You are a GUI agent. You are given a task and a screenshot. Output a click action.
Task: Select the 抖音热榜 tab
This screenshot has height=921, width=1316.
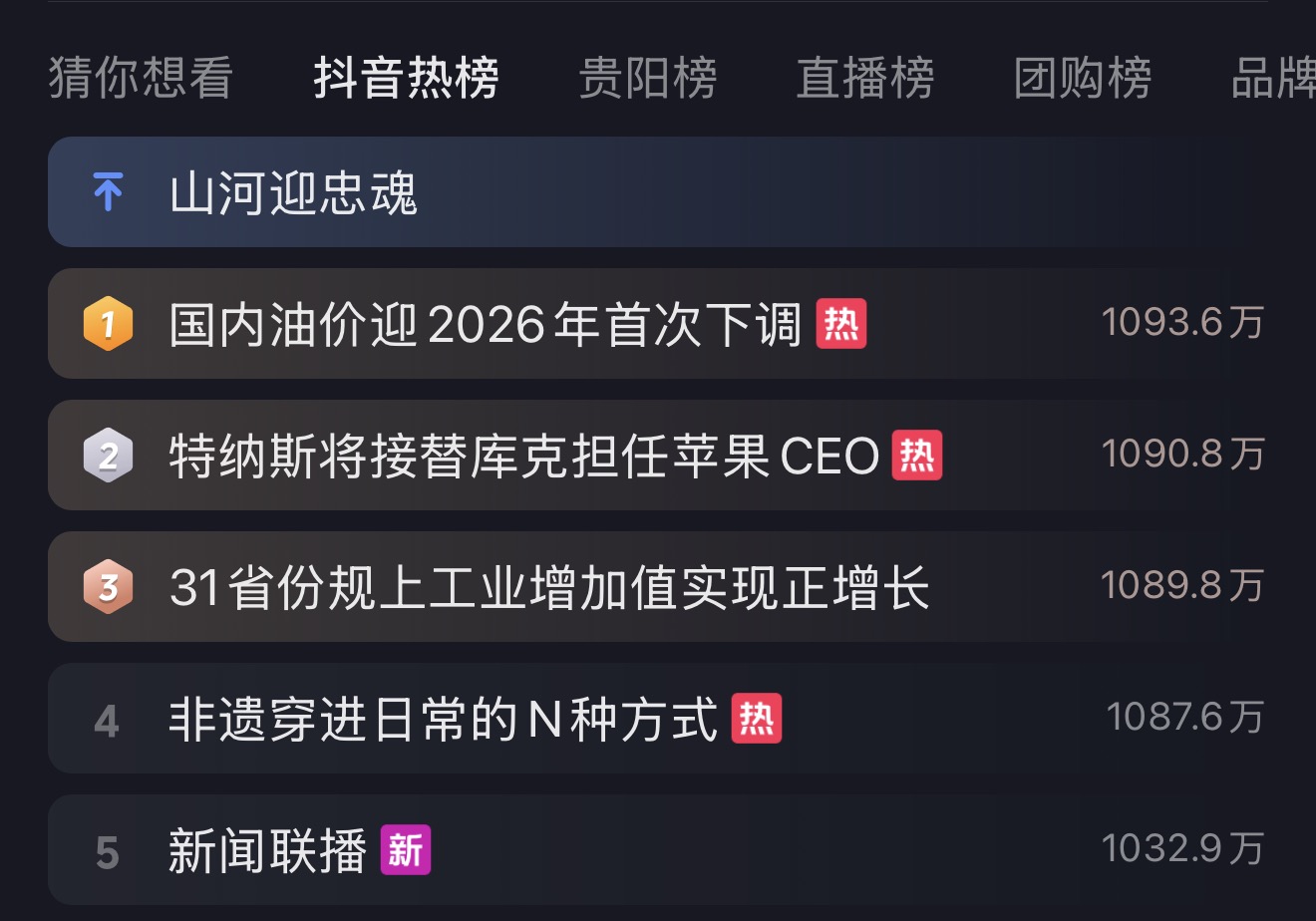[406, 78]
